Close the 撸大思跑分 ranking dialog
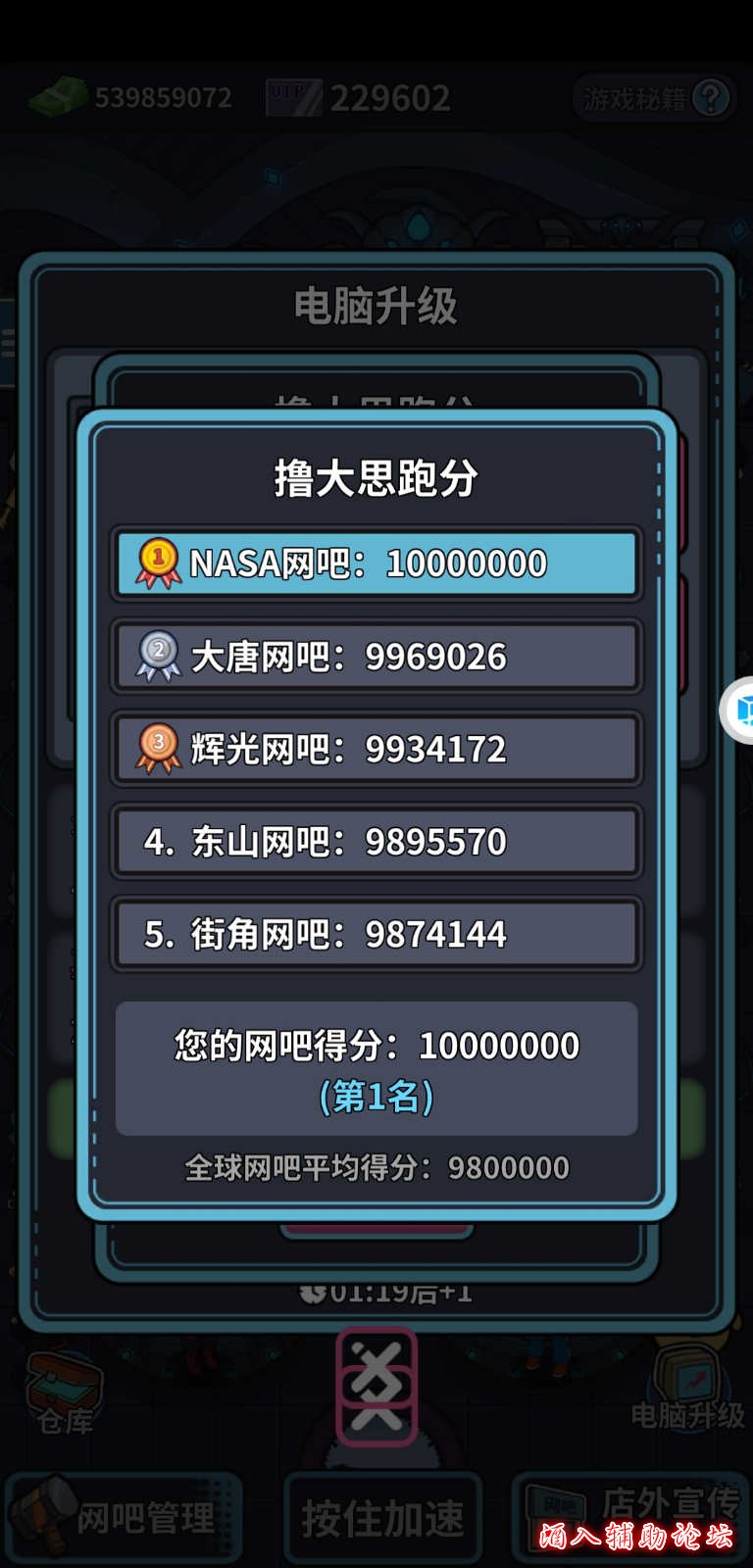The width and height of the screenshot is (753, 1568). [376, 1385]
